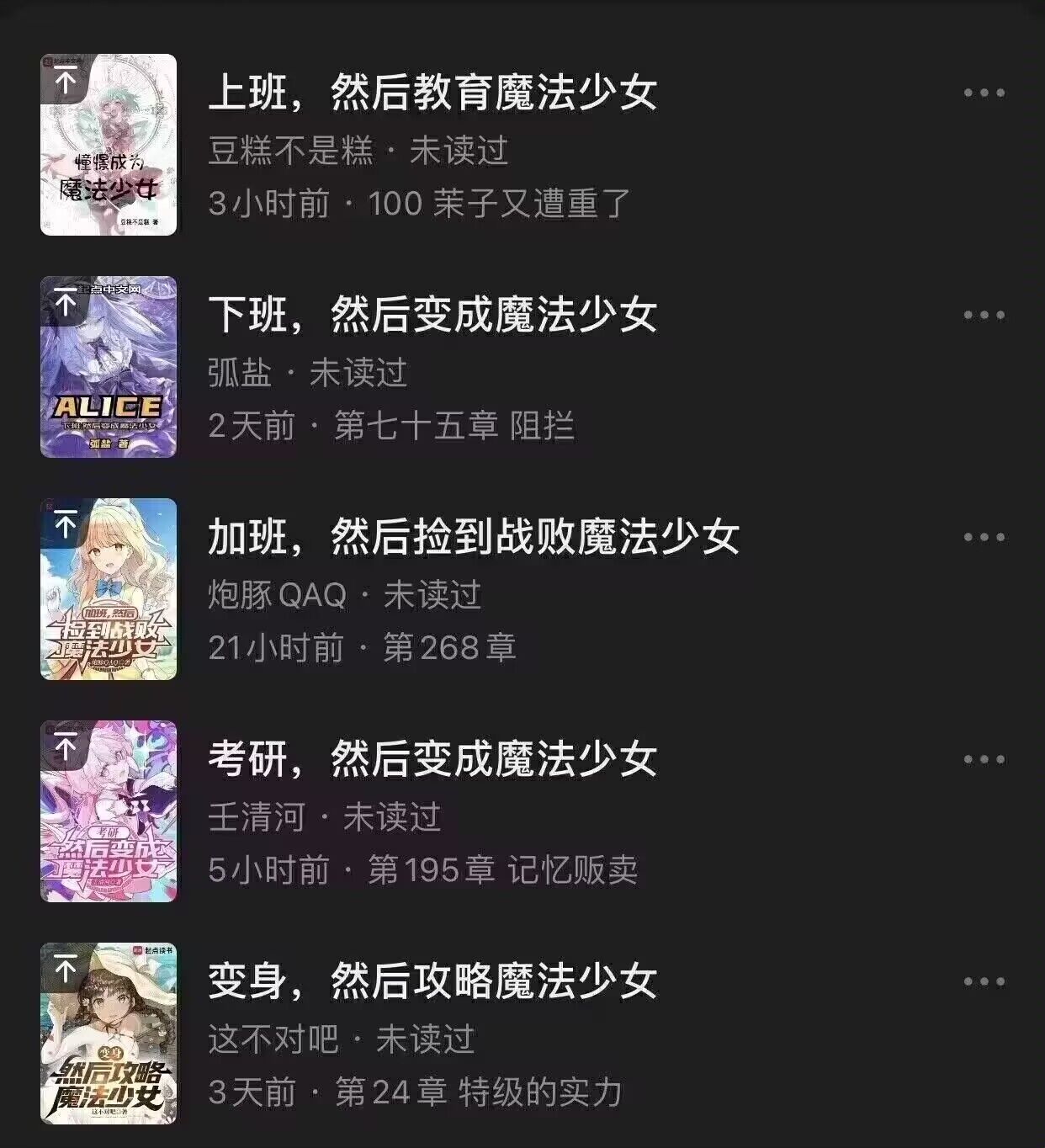Open the book 上班，然后教育魔法少女
Viewport: 1045px width, 1148px height.
(x=432, y=93)
